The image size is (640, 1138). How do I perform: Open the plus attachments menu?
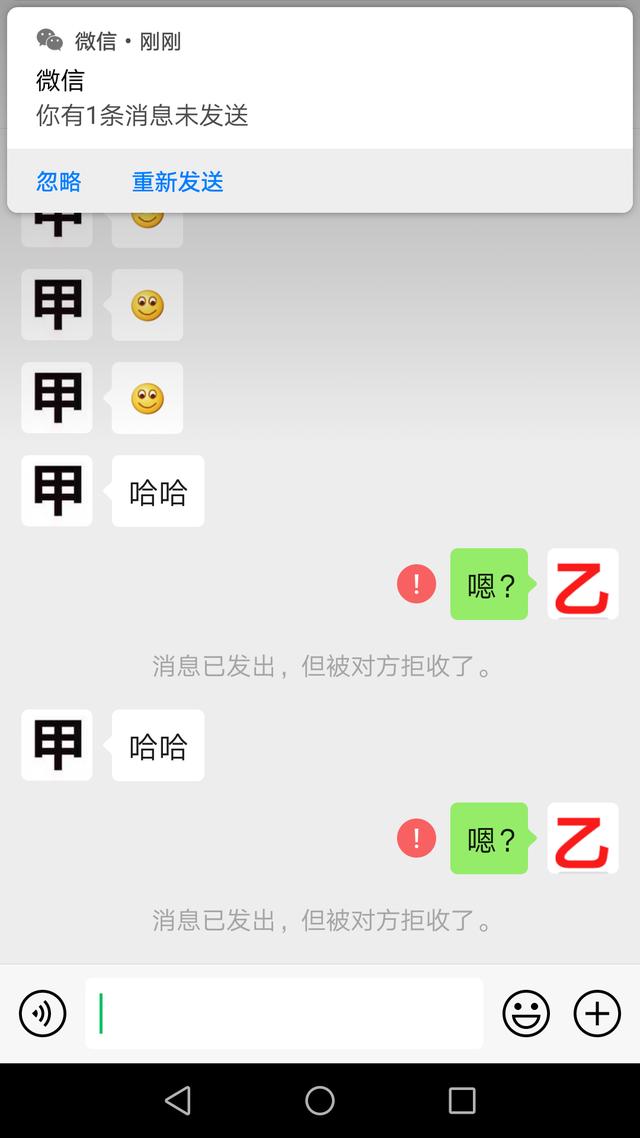pyautogui.click(x=597, y=1014)
